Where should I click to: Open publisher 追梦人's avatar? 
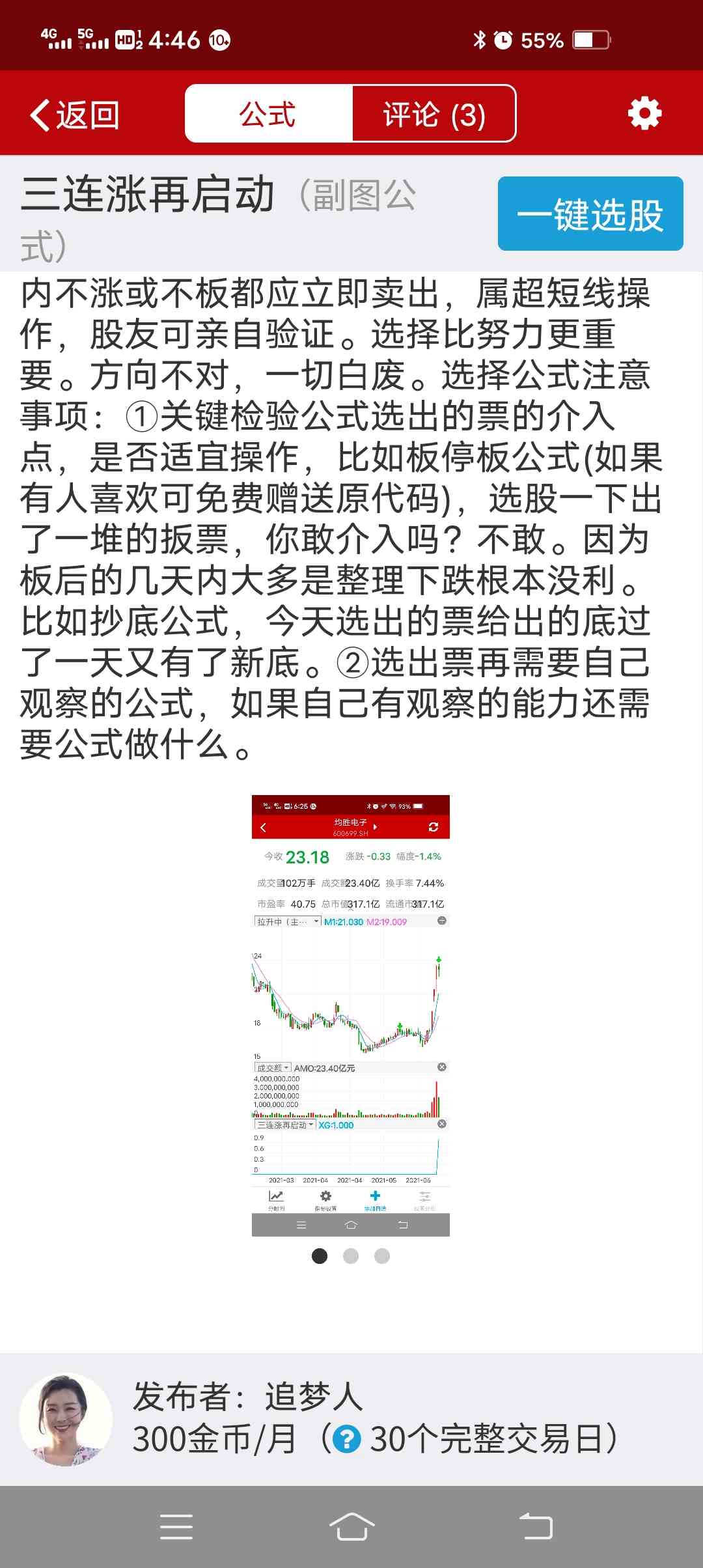pyautogui.click(x=66, y=1419)
